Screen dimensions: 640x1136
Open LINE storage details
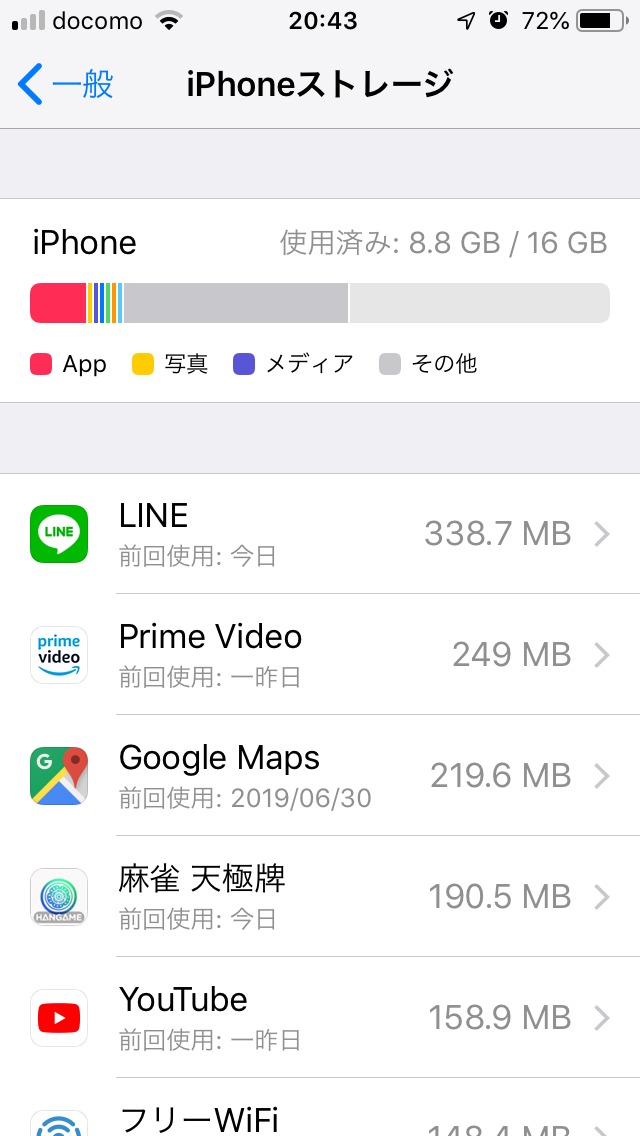(x=320, y=534)
